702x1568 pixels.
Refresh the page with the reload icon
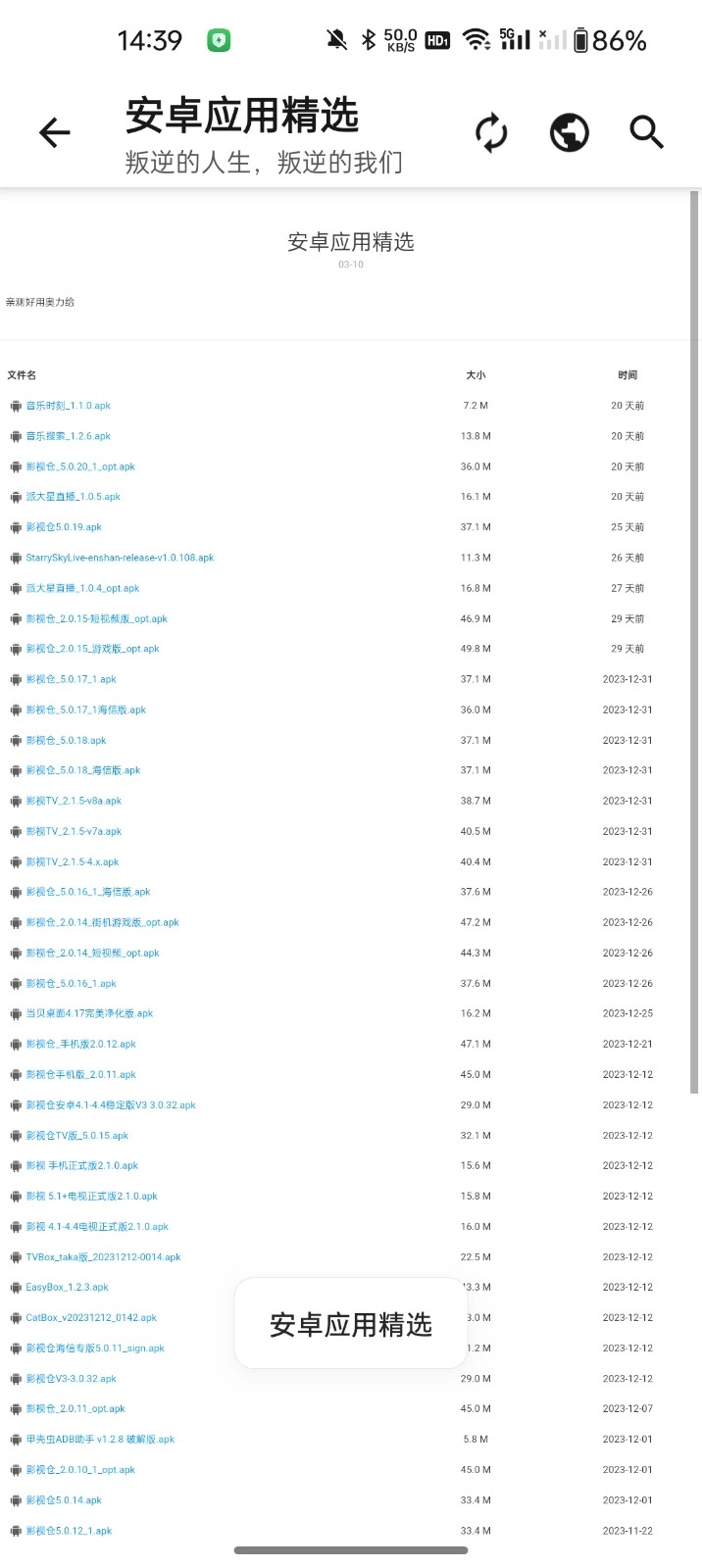(x=491, y=132)
